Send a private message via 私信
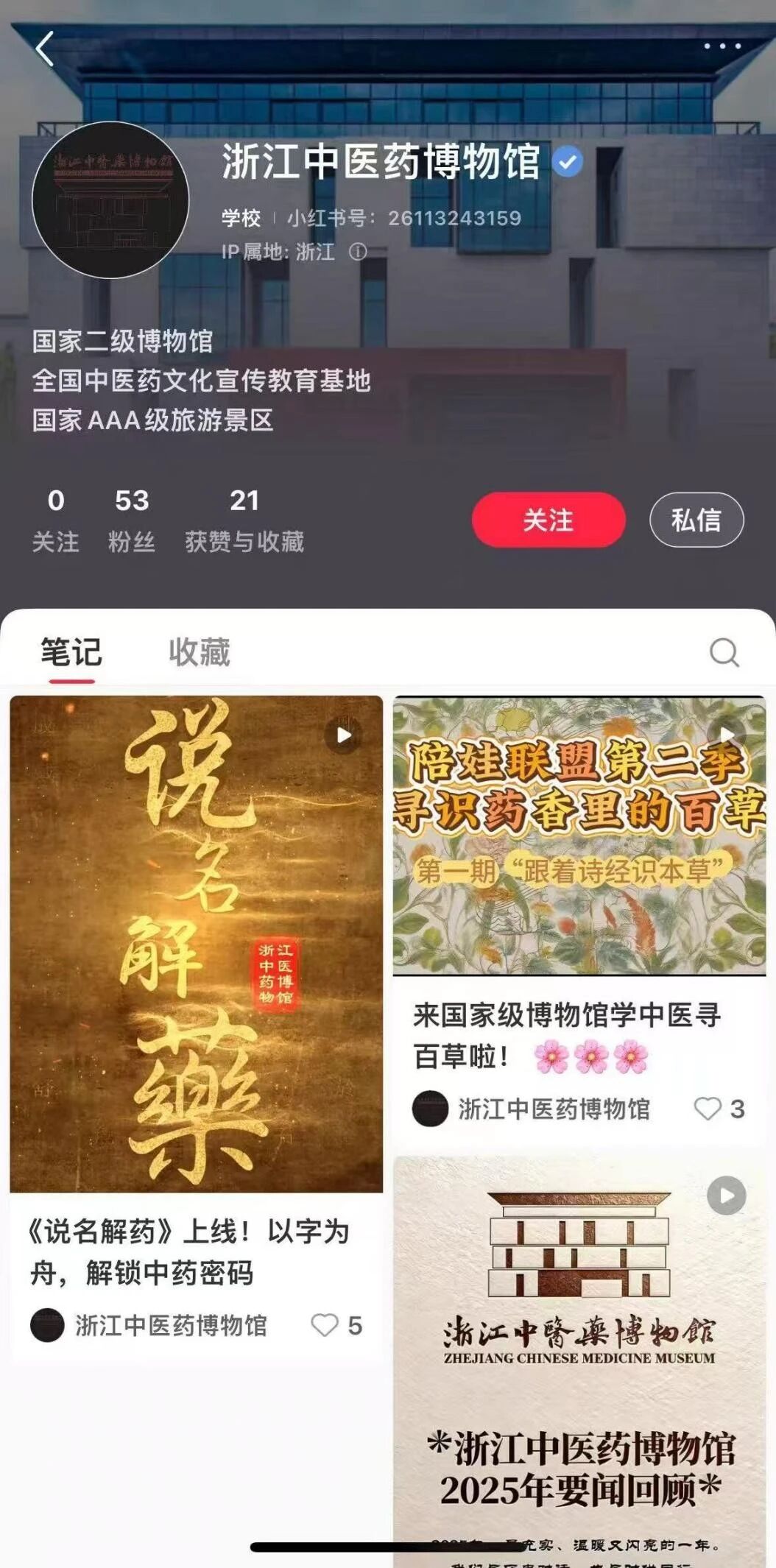 pos(696,520)
